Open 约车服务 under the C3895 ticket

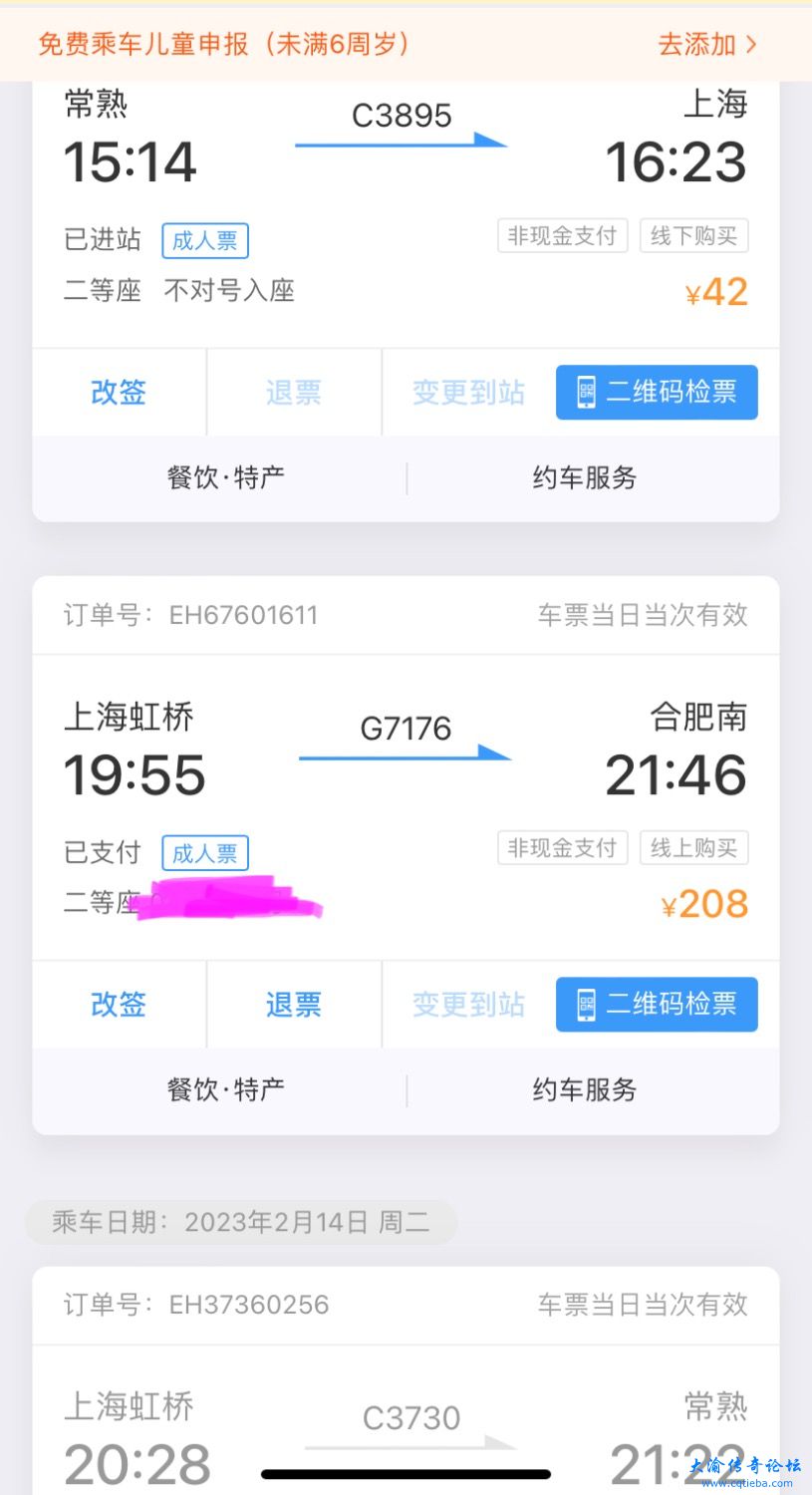coord(584,477)
